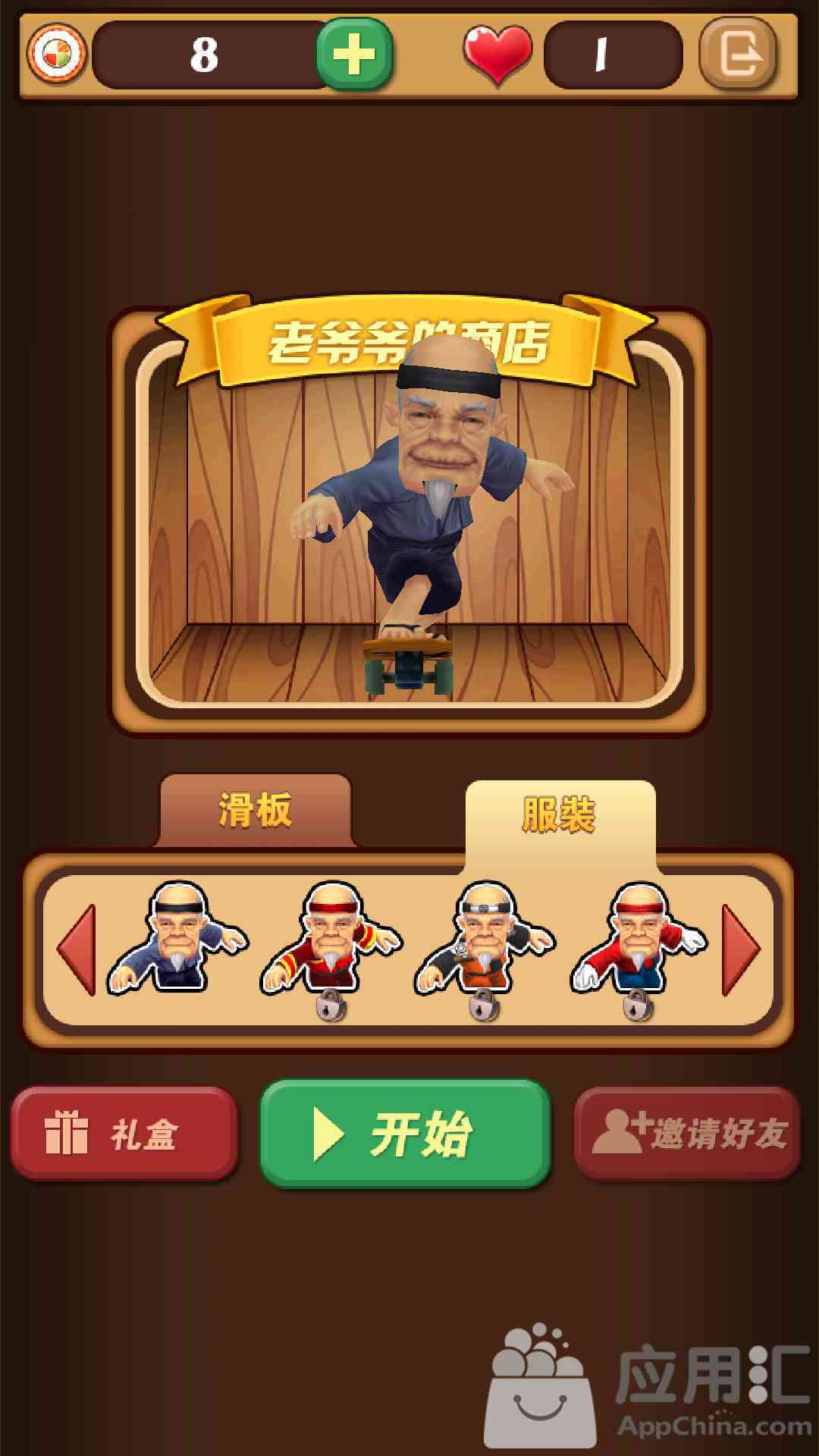Start the game with 开始
The height and width of the screenshot is (1456, 819).
405,1133
